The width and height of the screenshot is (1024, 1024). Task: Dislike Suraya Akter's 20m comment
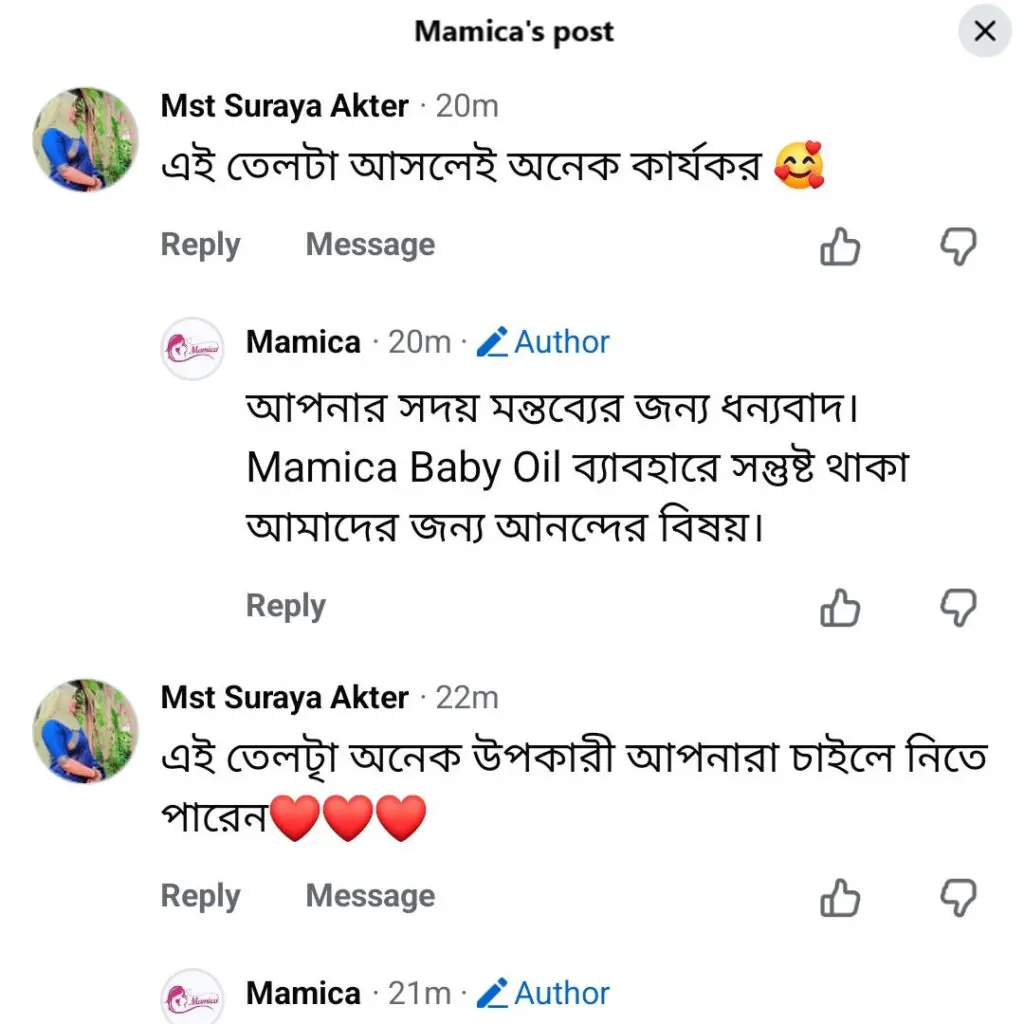(958, 246)
